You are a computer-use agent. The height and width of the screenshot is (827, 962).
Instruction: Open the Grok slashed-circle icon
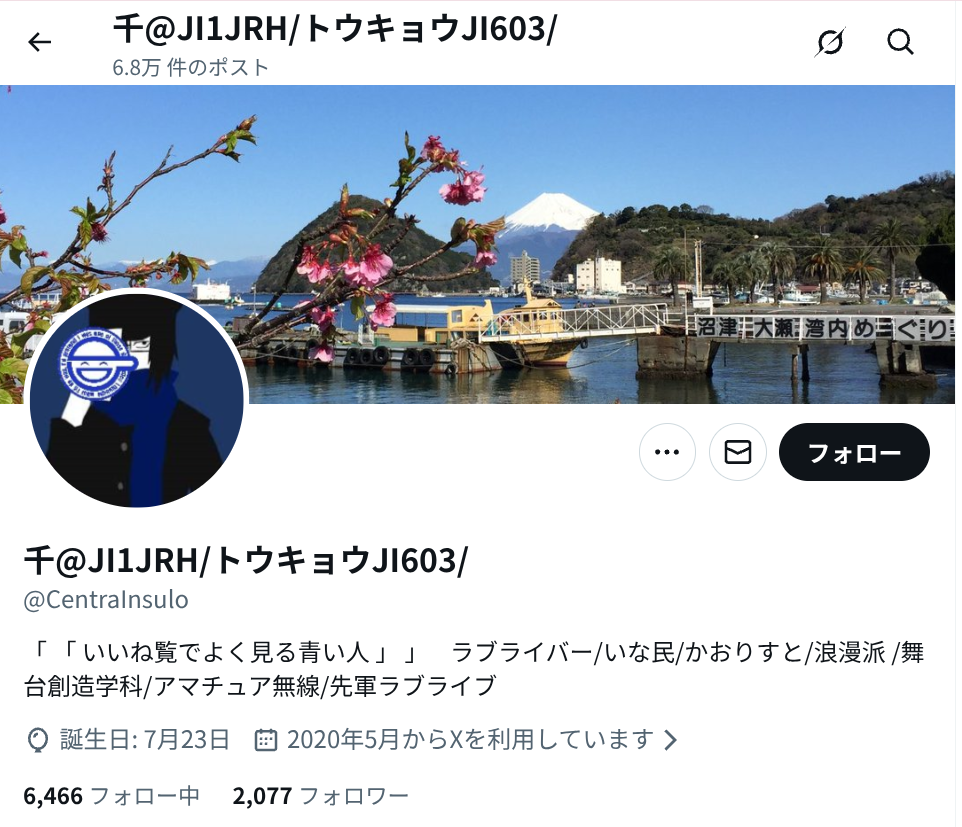(x=831, y=42)
